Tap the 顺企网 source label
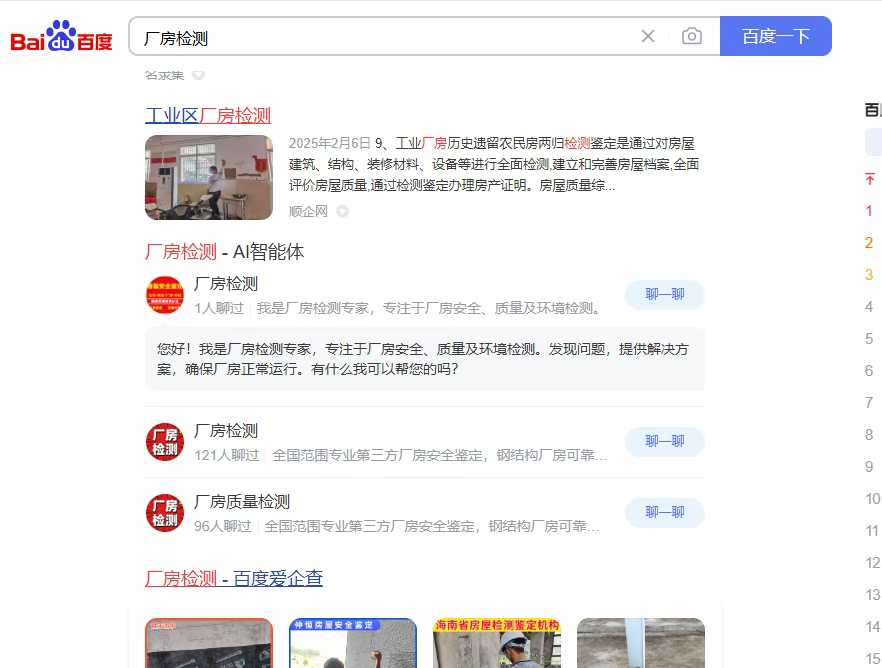 [308, 212]
